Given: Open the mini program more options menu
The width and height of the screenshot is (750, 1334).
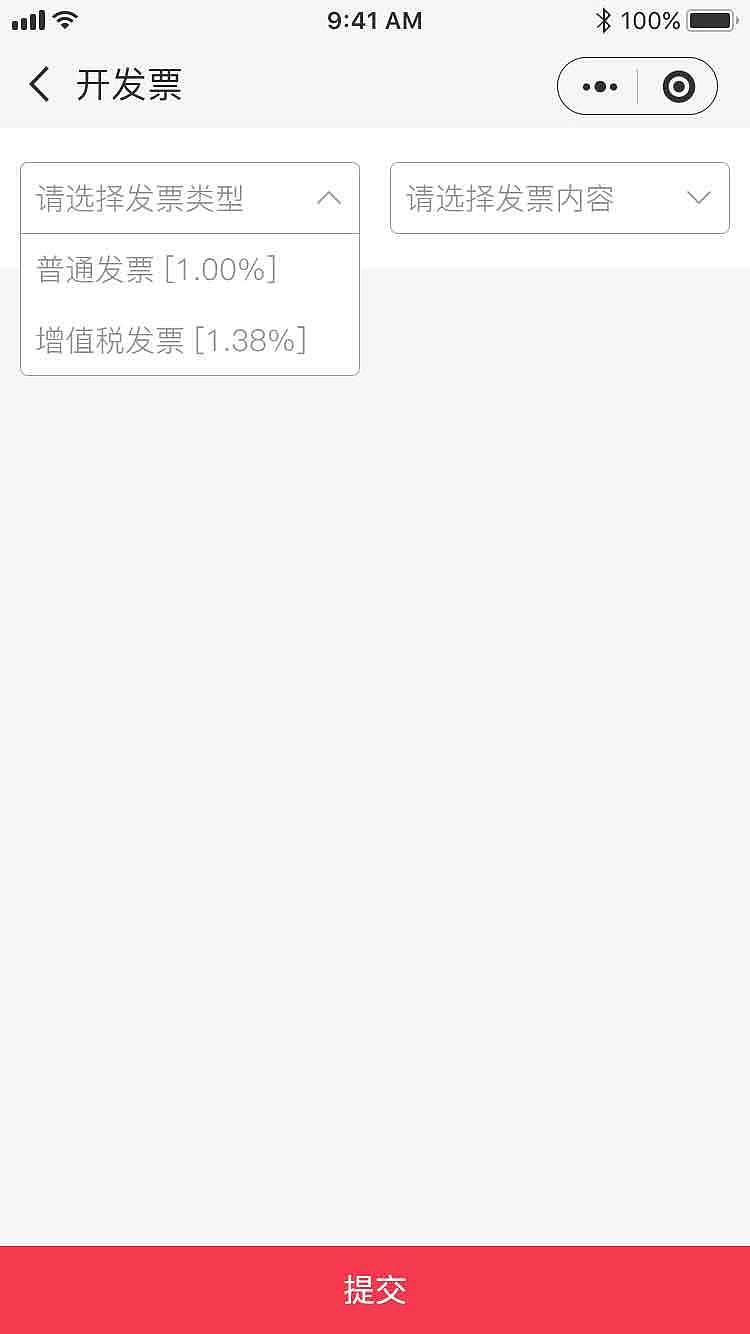Looking at the screenshot, I should 599,87.
